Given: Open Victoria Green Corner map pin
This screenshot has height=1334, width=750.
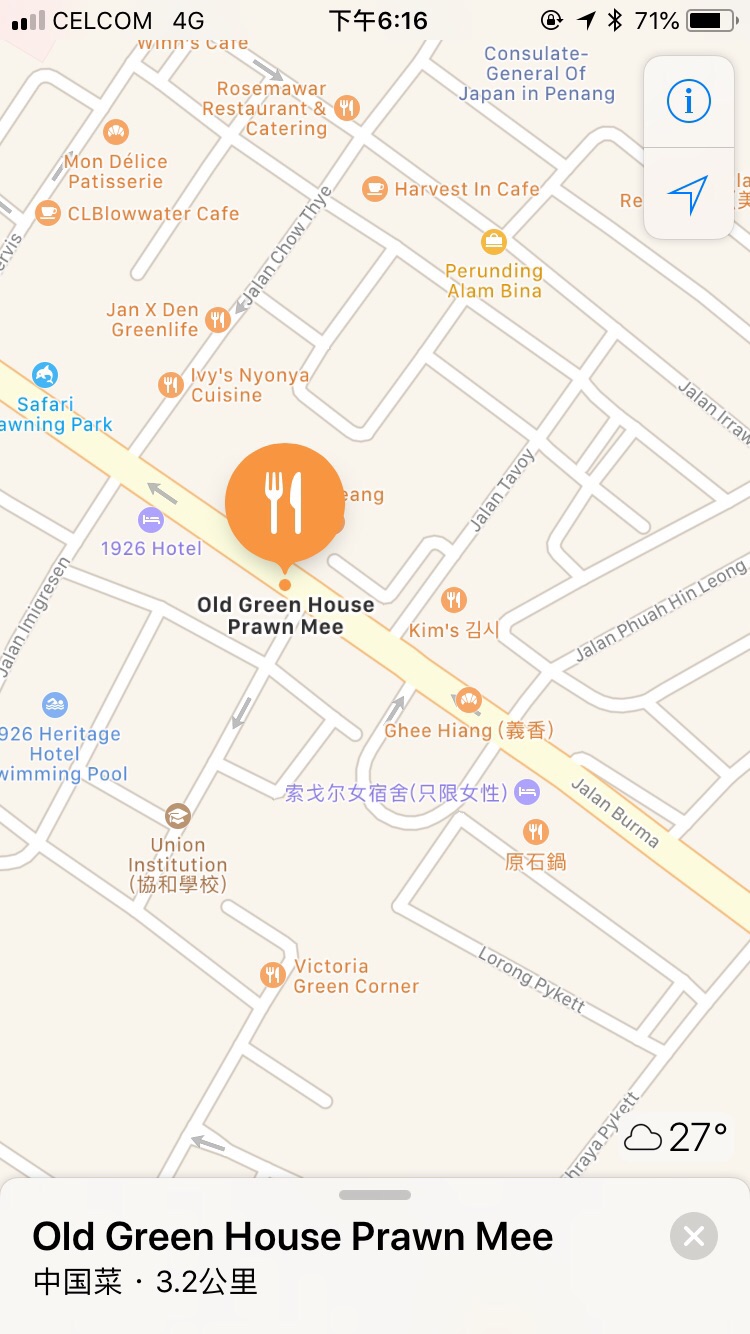Looking at the screenshot, I should 272,975.
